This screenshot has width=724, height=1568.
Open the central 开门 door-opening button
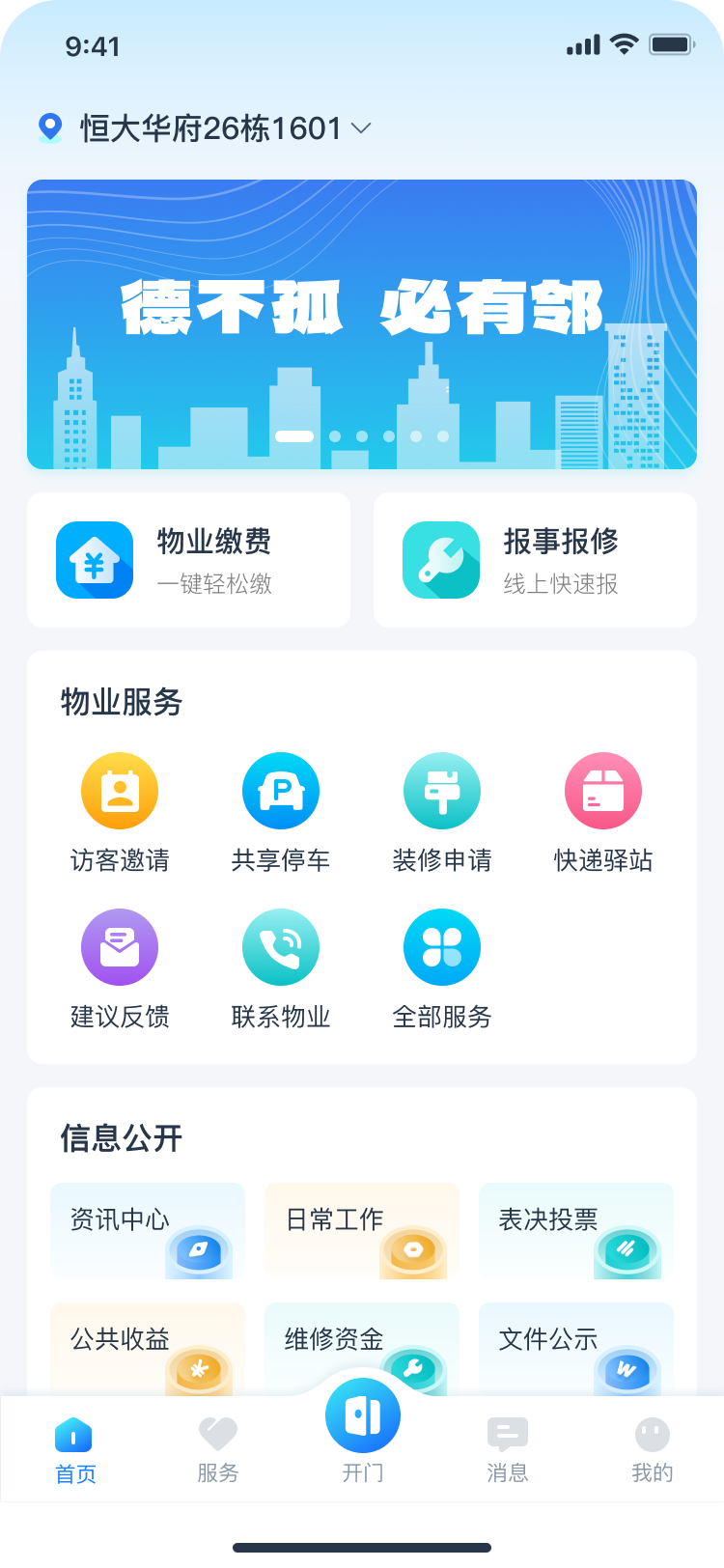(362, 1414)
